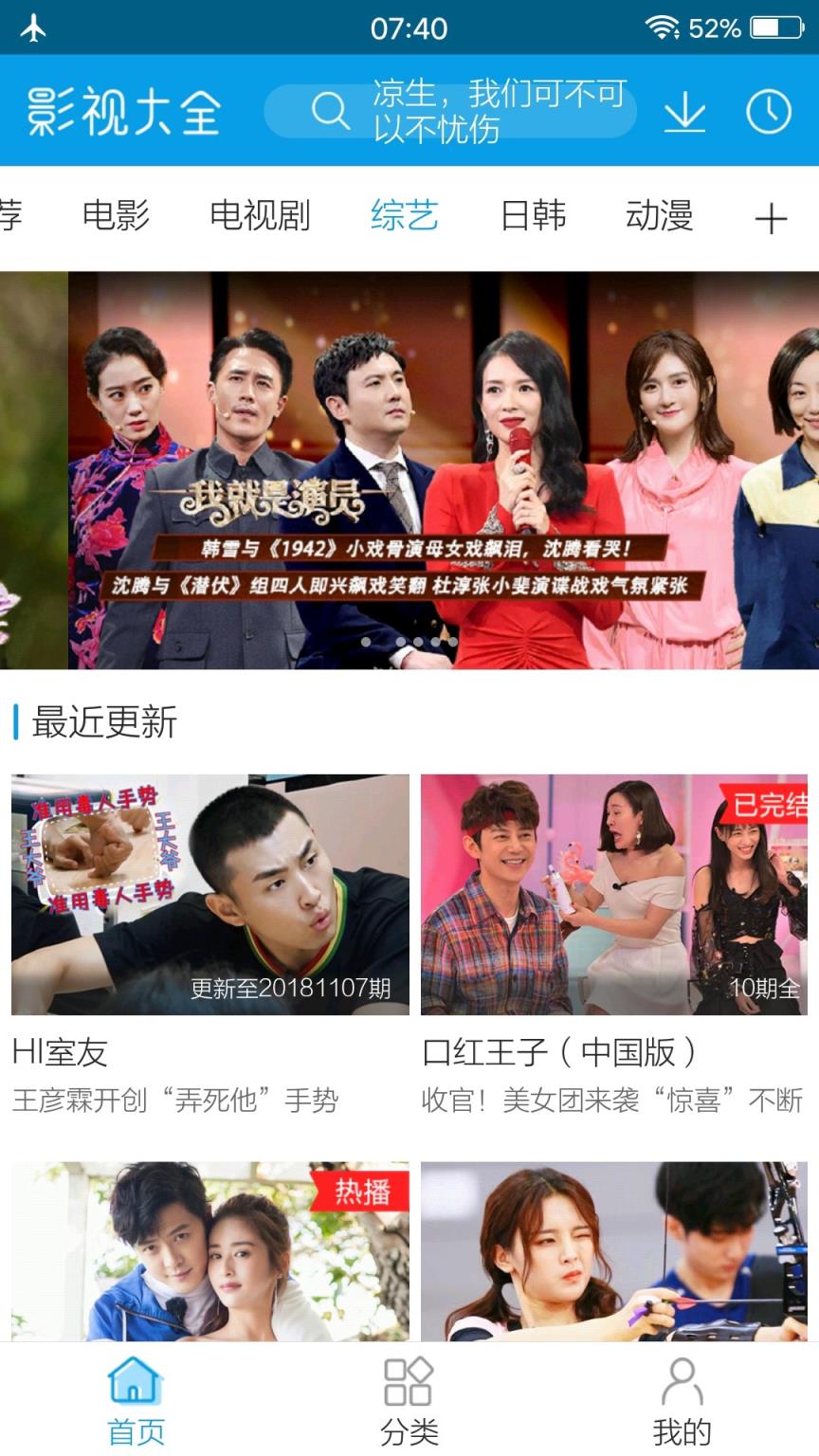Screen dimensions: 819x1456
Task: Switch to the 分类 tab
Action: click(x=409, y=1399)
